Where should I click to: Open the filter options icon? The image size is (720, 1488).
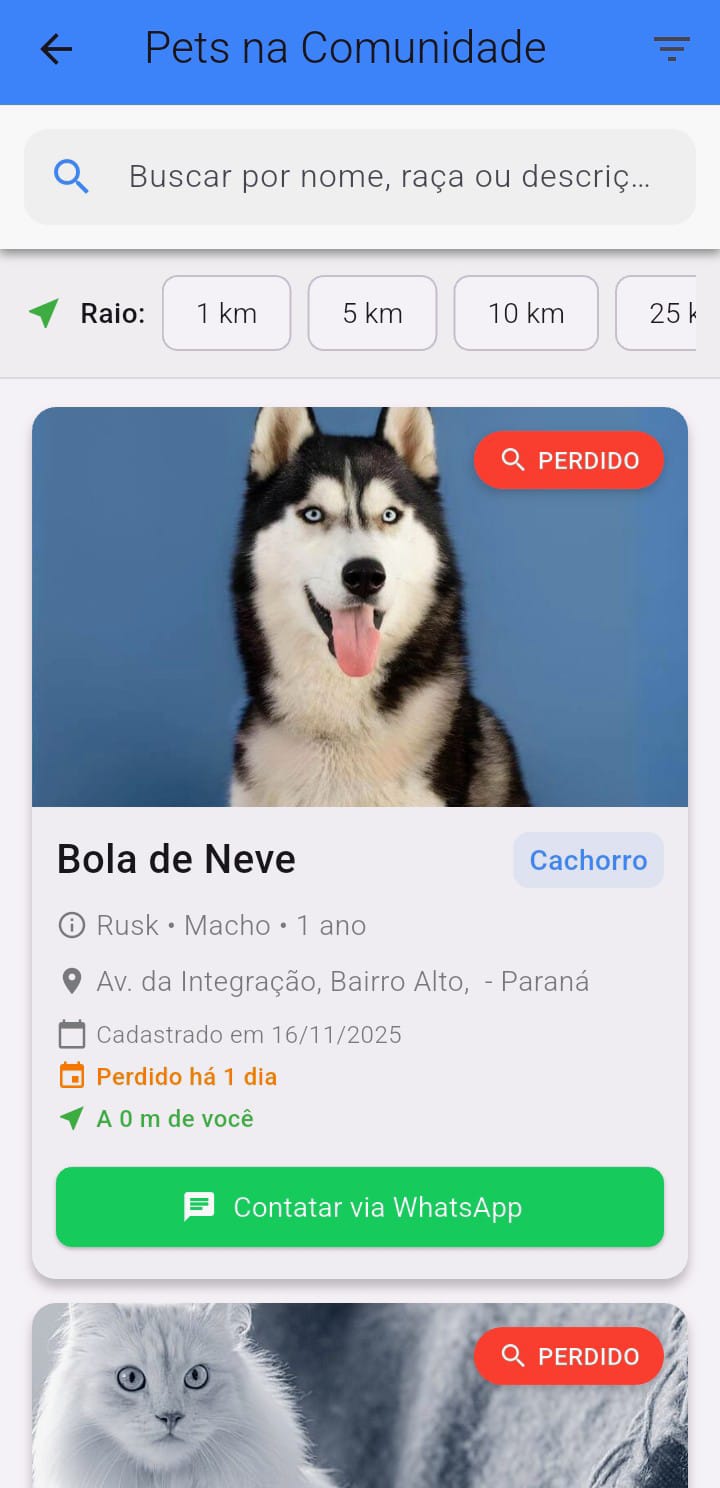click(672, 48)
